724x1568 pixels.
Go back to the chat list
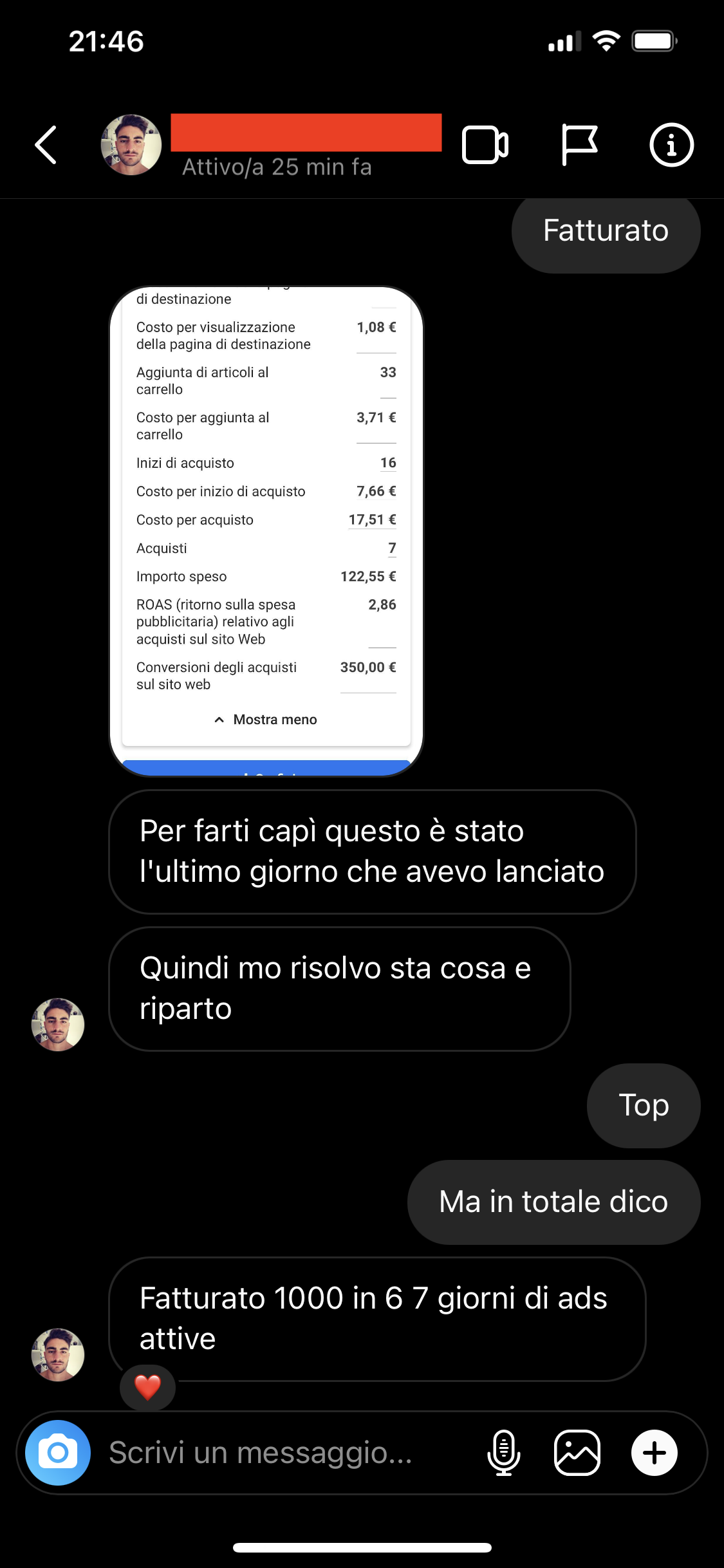point(46,145)
